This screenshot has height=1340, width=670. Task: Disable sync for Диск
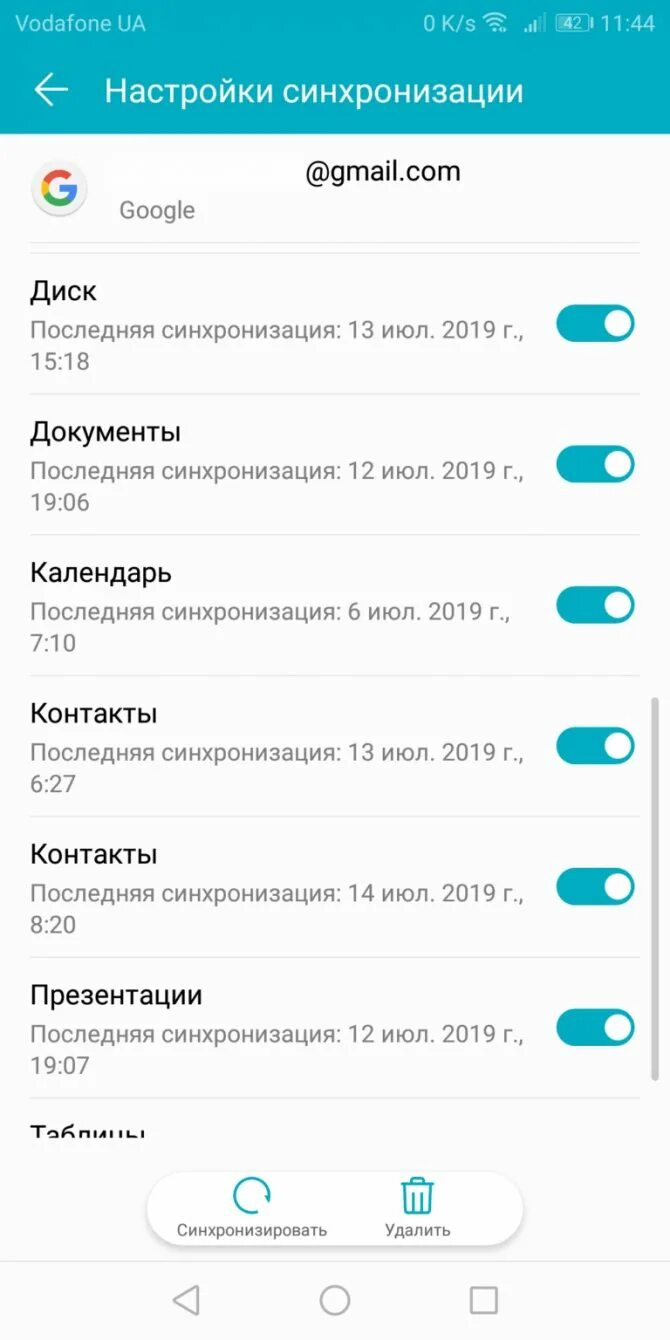click(595, 324)
